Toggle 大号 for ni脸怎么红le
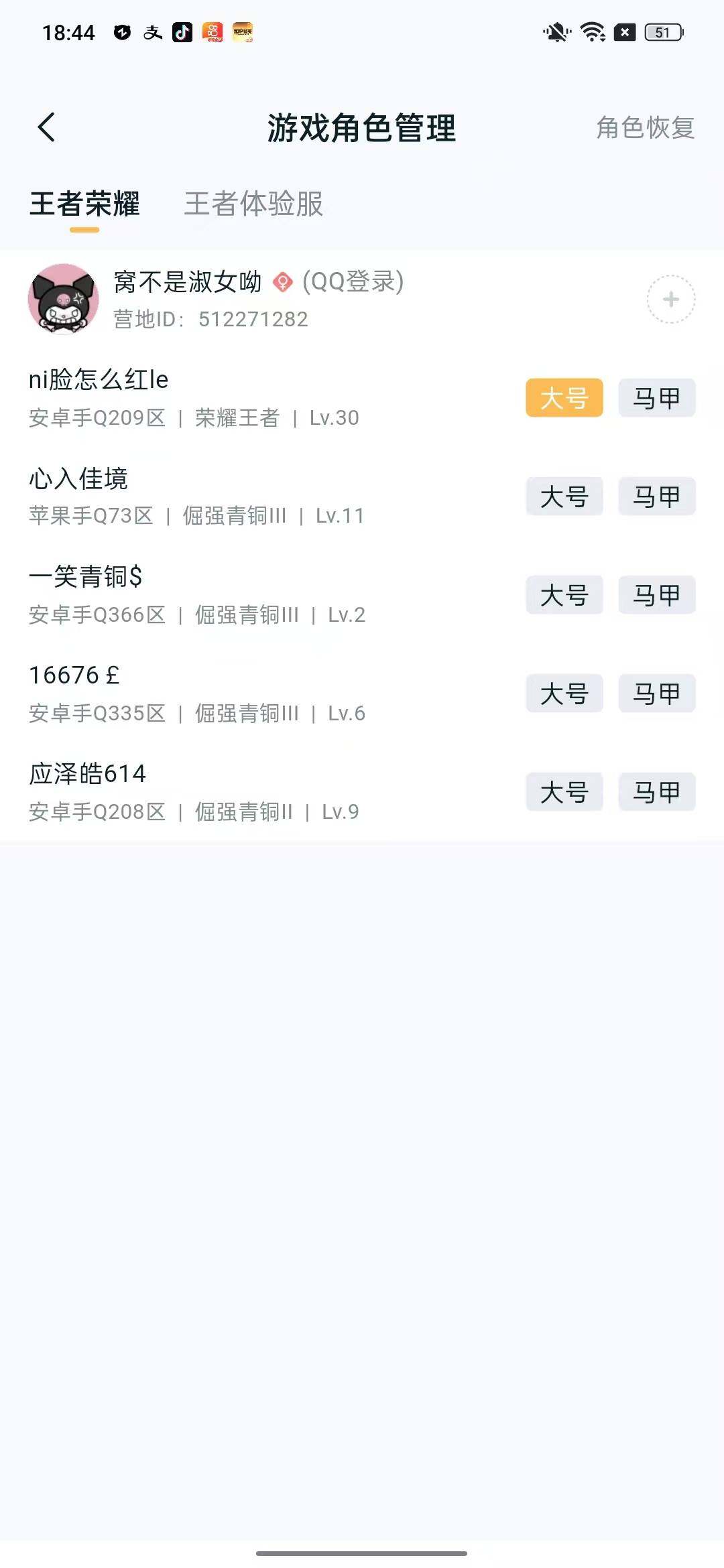 tap(564, 398)
